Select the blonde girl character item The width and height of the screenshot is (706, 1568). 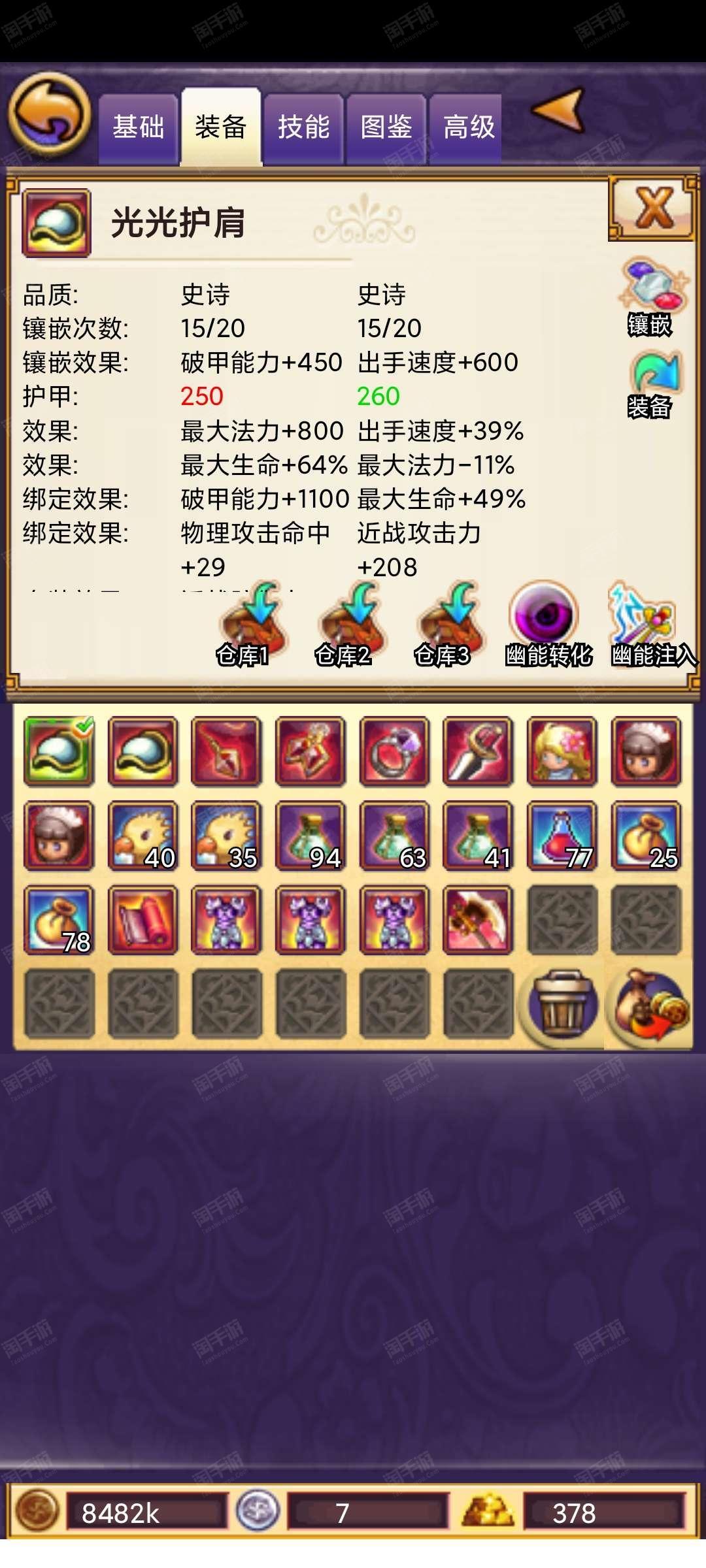click(562, 751)
